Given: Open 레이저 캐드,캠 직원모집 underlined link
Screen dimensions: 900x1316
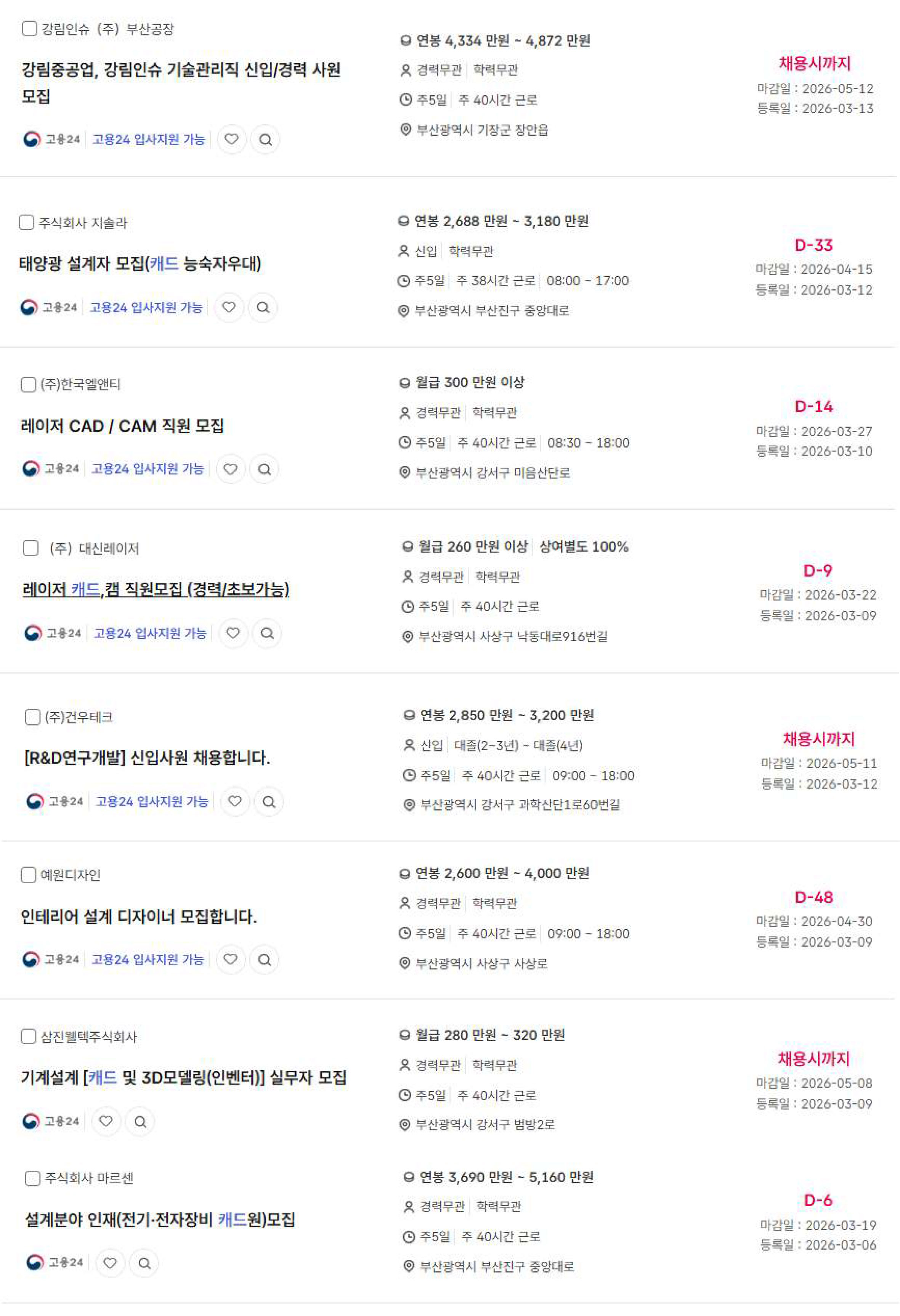Looking at the screenshot, I should pos(156,589).
